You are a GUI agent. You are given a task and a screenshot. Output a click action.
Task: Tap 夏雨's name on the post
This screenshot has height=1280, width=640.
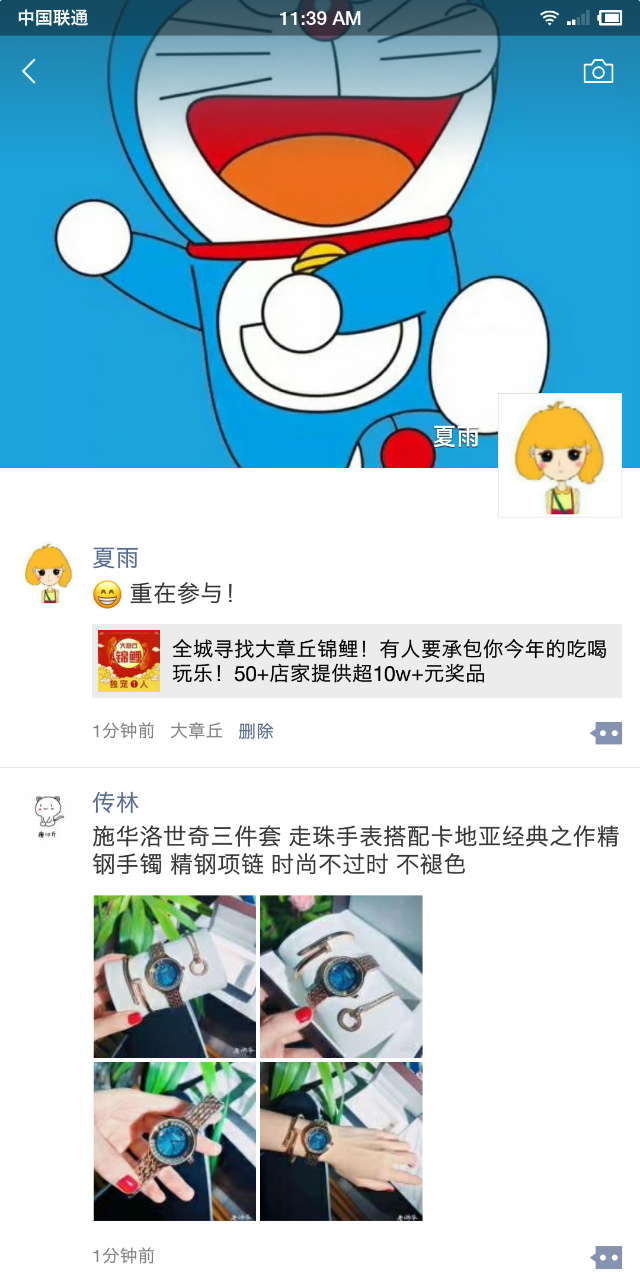[115, 558]
